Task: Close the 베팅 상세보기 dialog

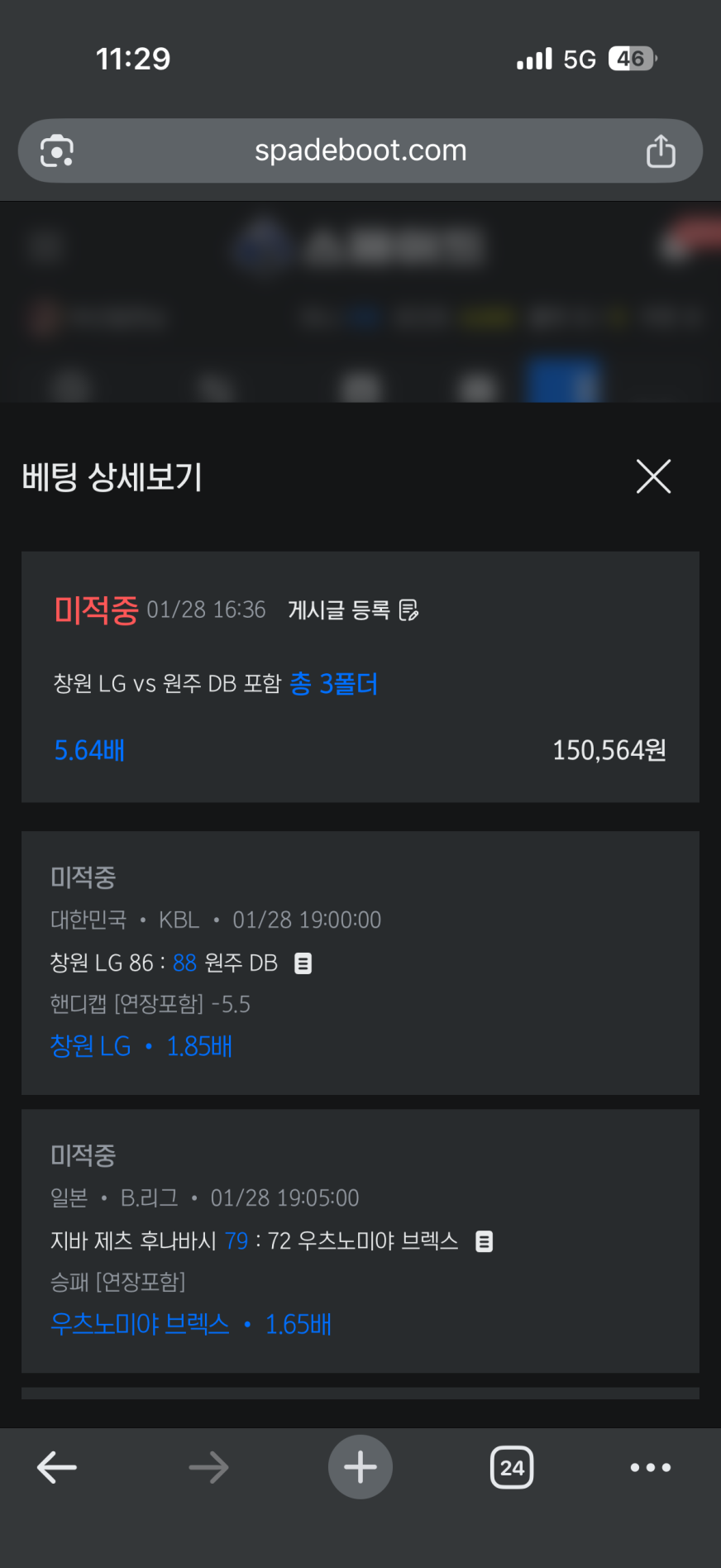Action: point(653,476)
